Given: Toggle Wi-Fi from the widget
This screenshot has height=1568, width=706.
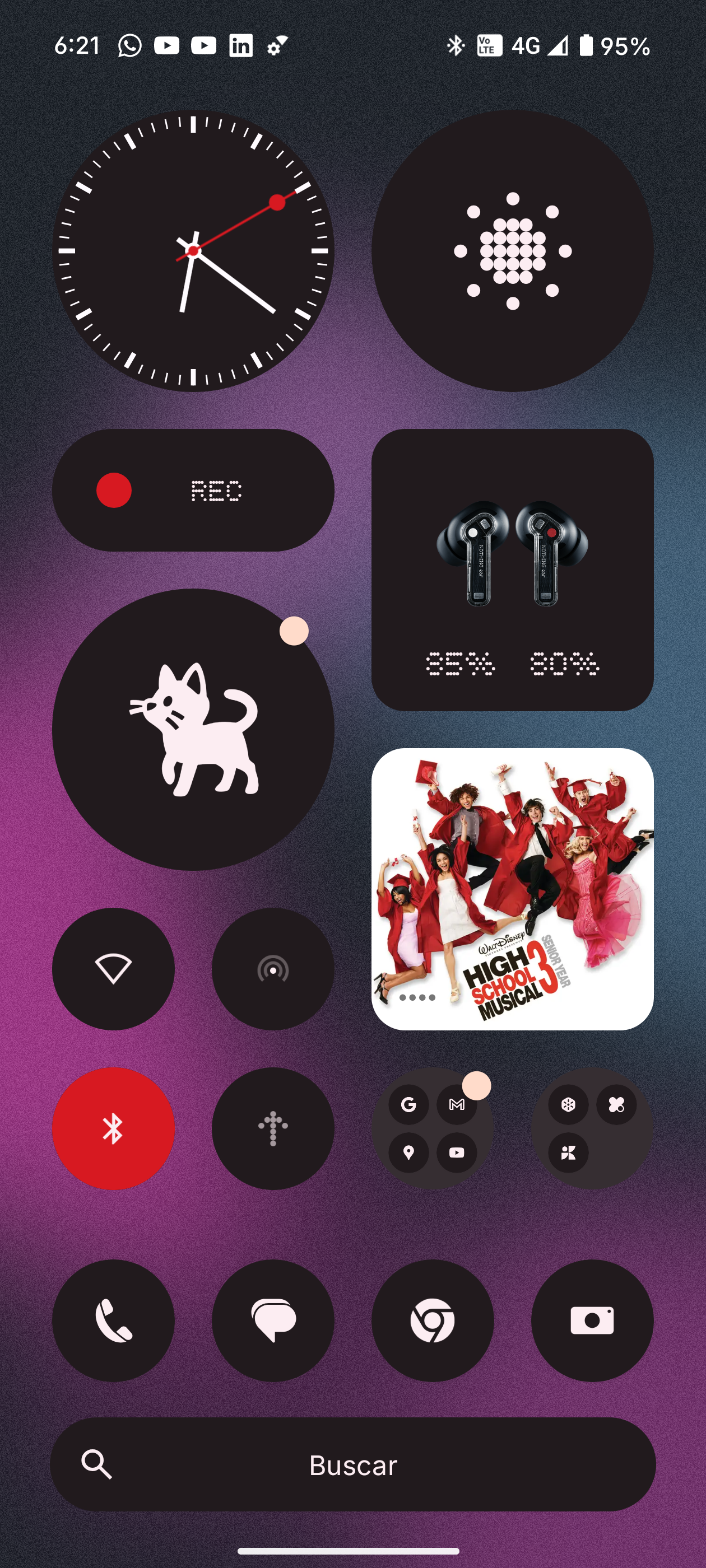Looking at the screenshot, I should (113, 968).
